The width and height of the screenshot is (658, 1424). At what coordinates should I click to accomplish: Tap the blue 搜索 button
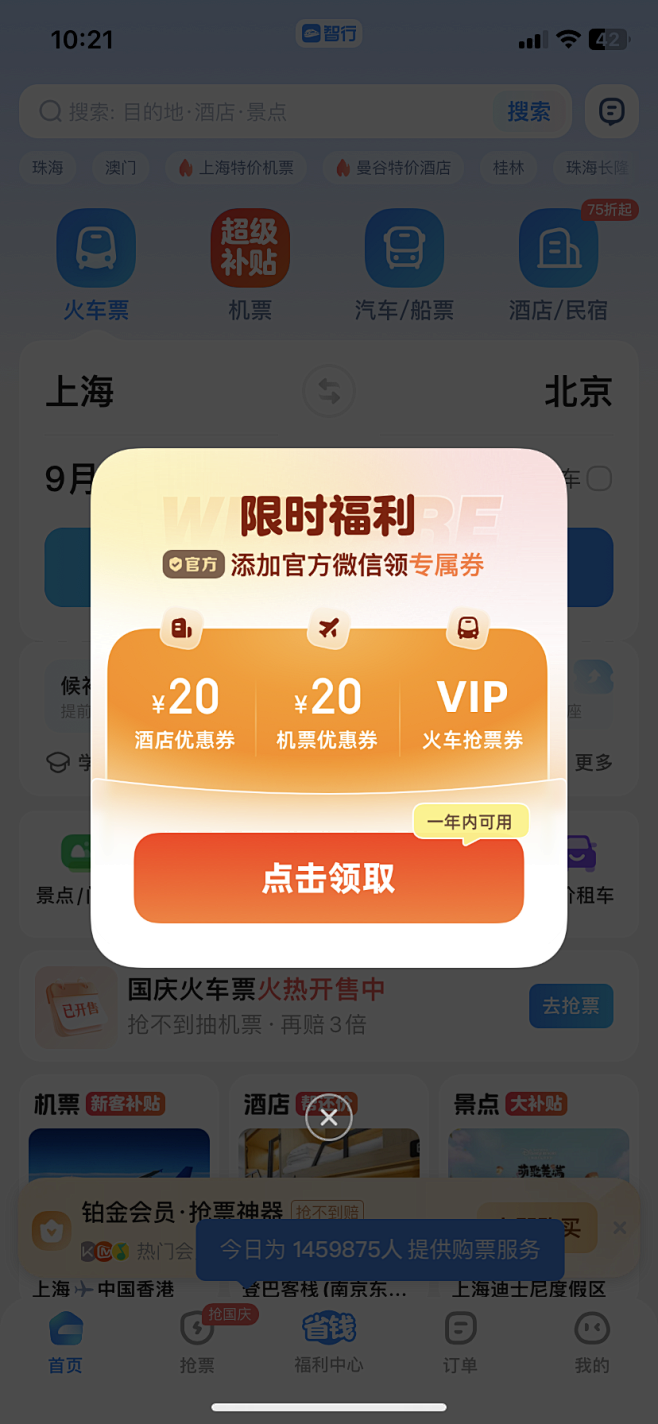[529, 111]
